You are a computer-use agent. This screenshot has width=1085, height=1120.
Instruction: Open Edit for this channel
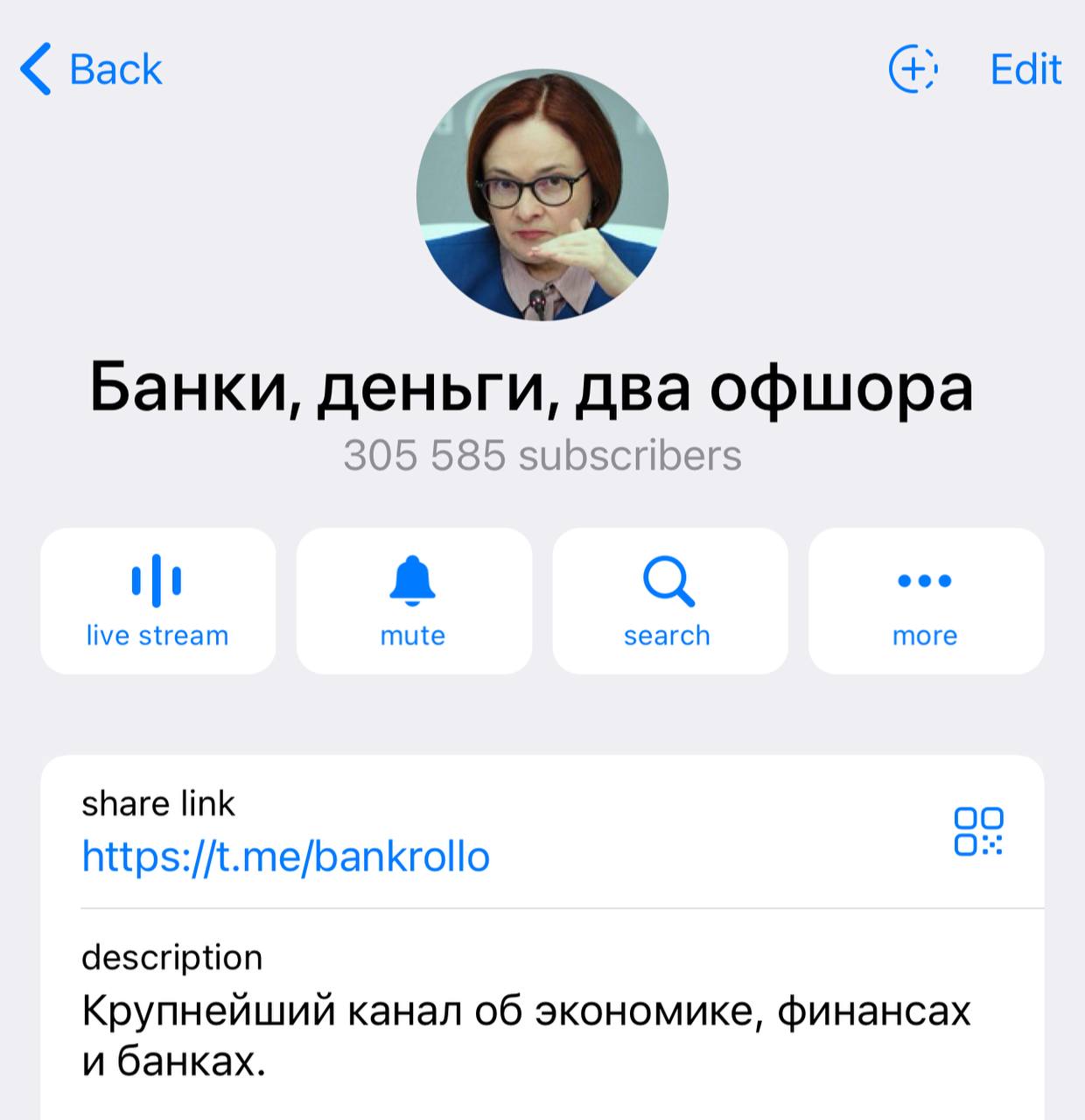click(1025, 69)
